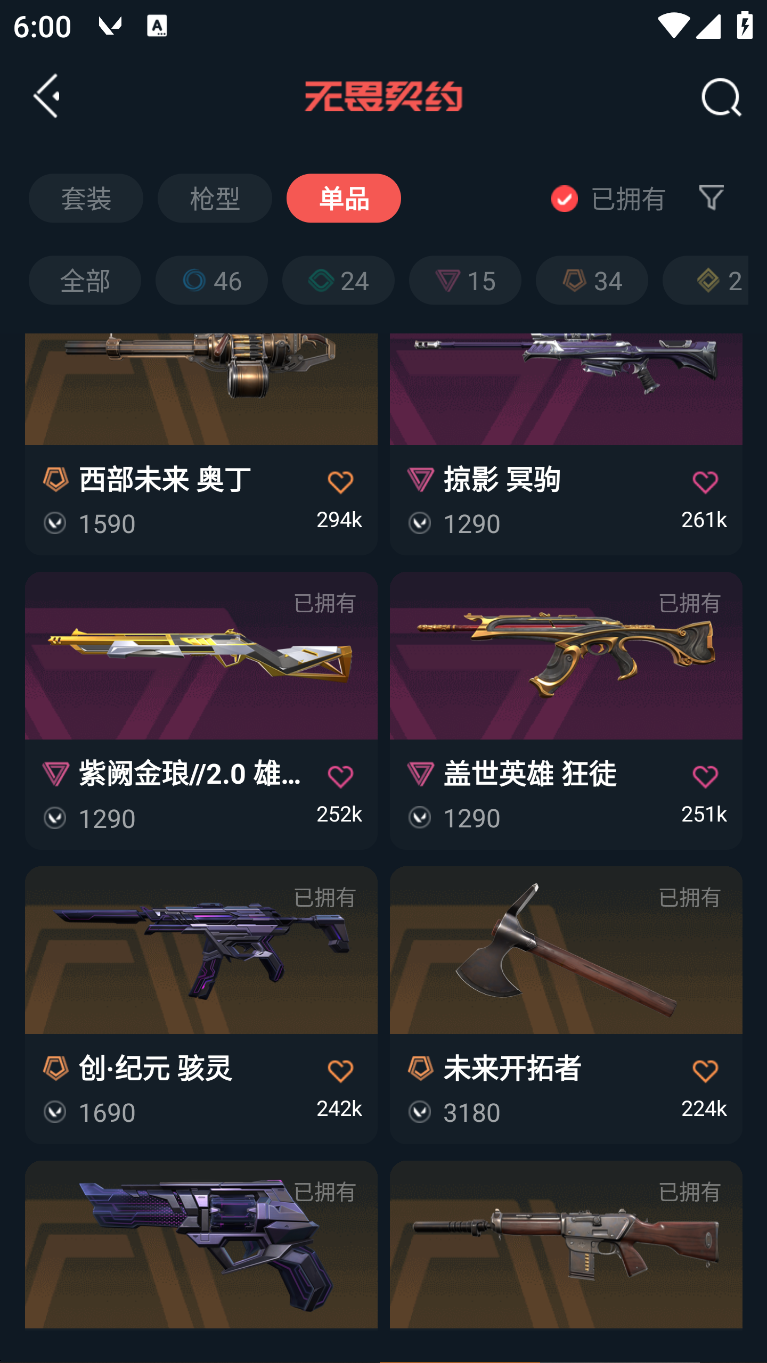The height and width of the screenshot is (1363, 767).
Task: Like the 盖世英雄 狂徒 skin
Action: [705, 776]
